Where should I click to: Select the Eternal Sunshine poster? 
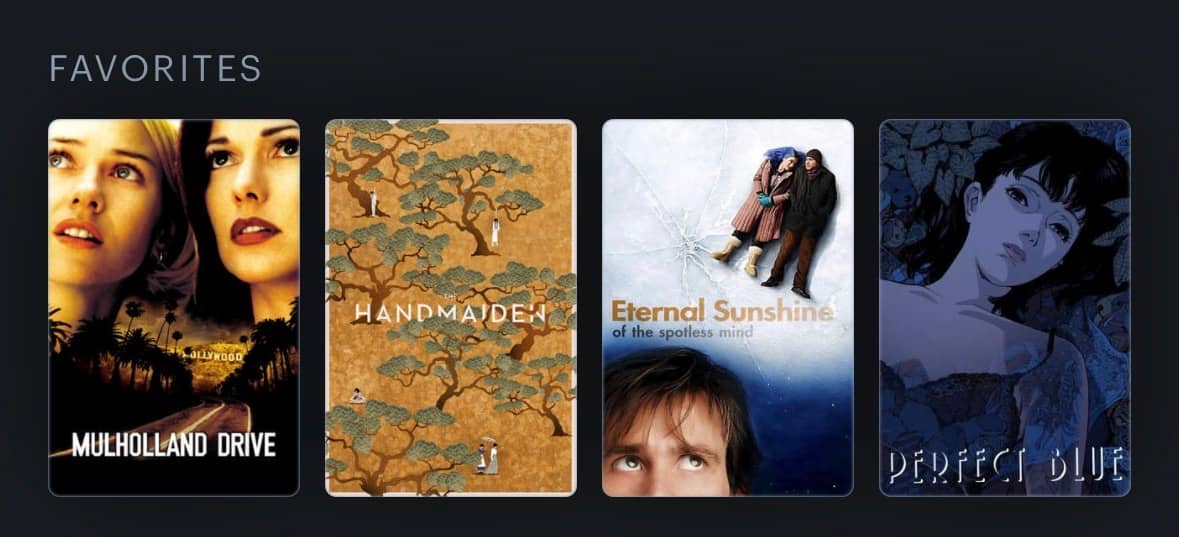(x=728, y=308)
